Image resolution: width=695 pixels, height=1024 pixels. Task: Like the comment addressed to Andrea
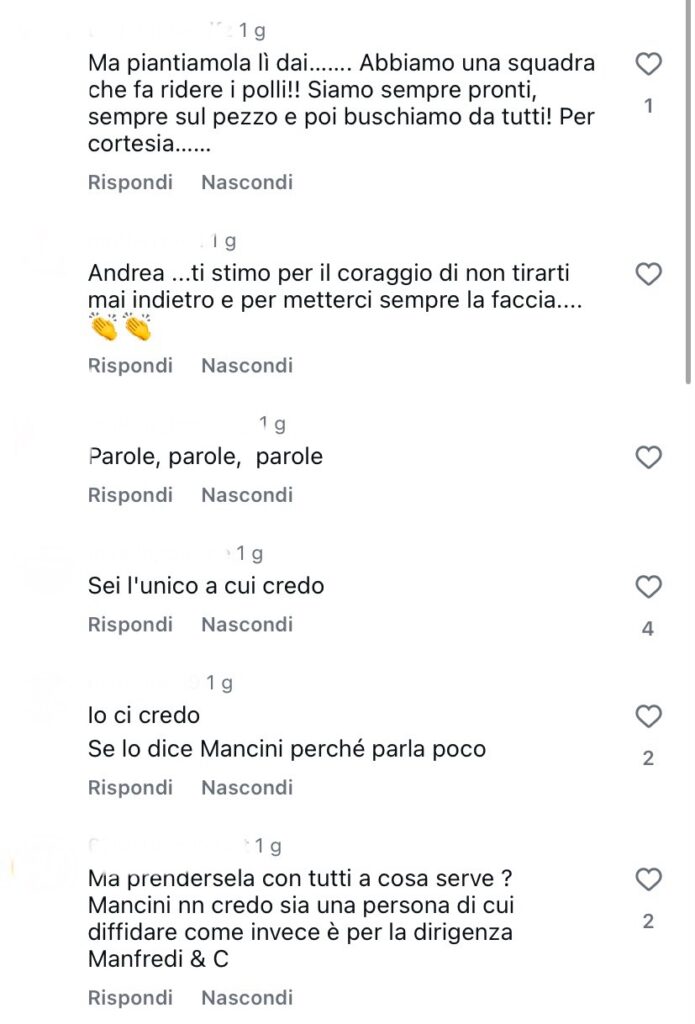pos(649,274)
